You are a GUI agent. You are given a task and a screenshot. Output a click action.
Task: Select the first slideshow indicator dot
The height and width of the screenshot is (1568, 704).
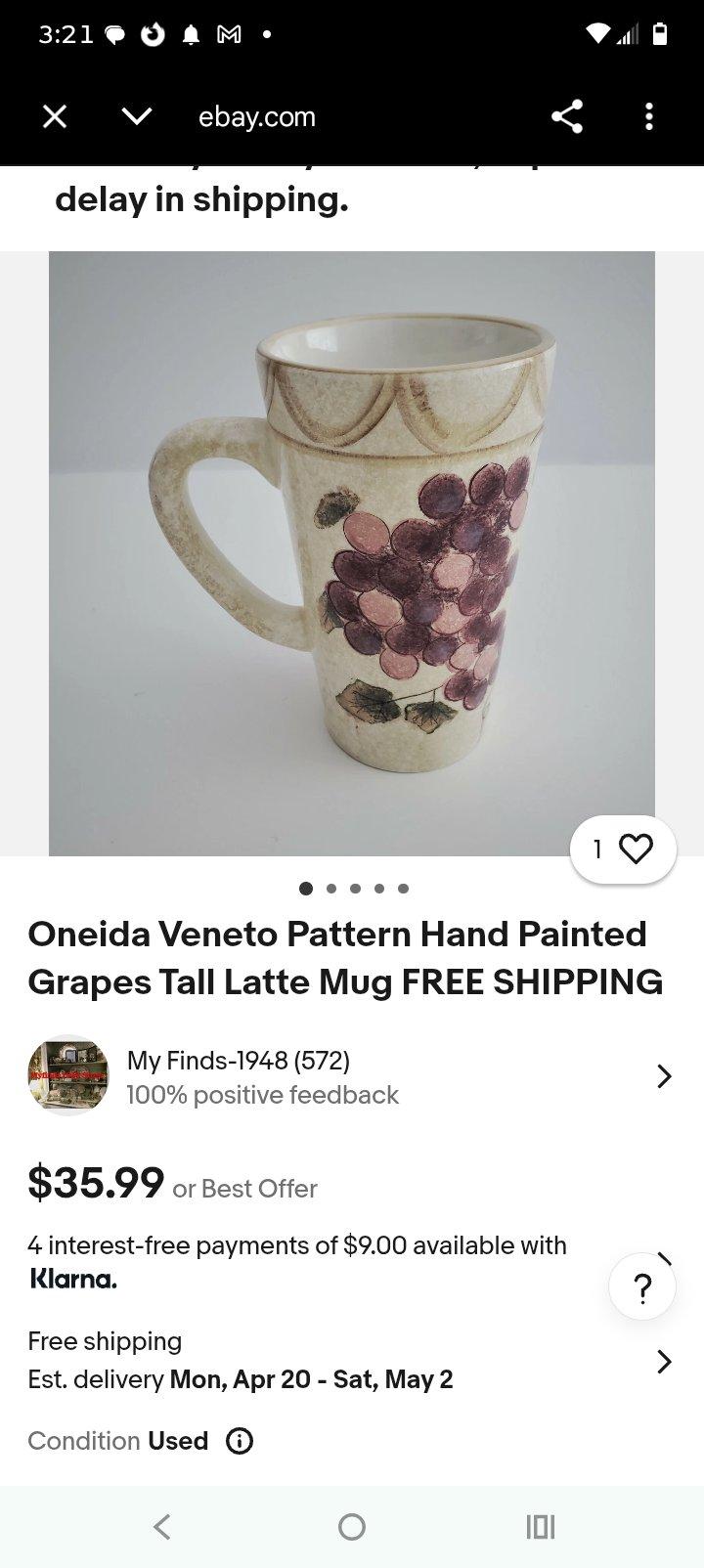tap(306, 889)
